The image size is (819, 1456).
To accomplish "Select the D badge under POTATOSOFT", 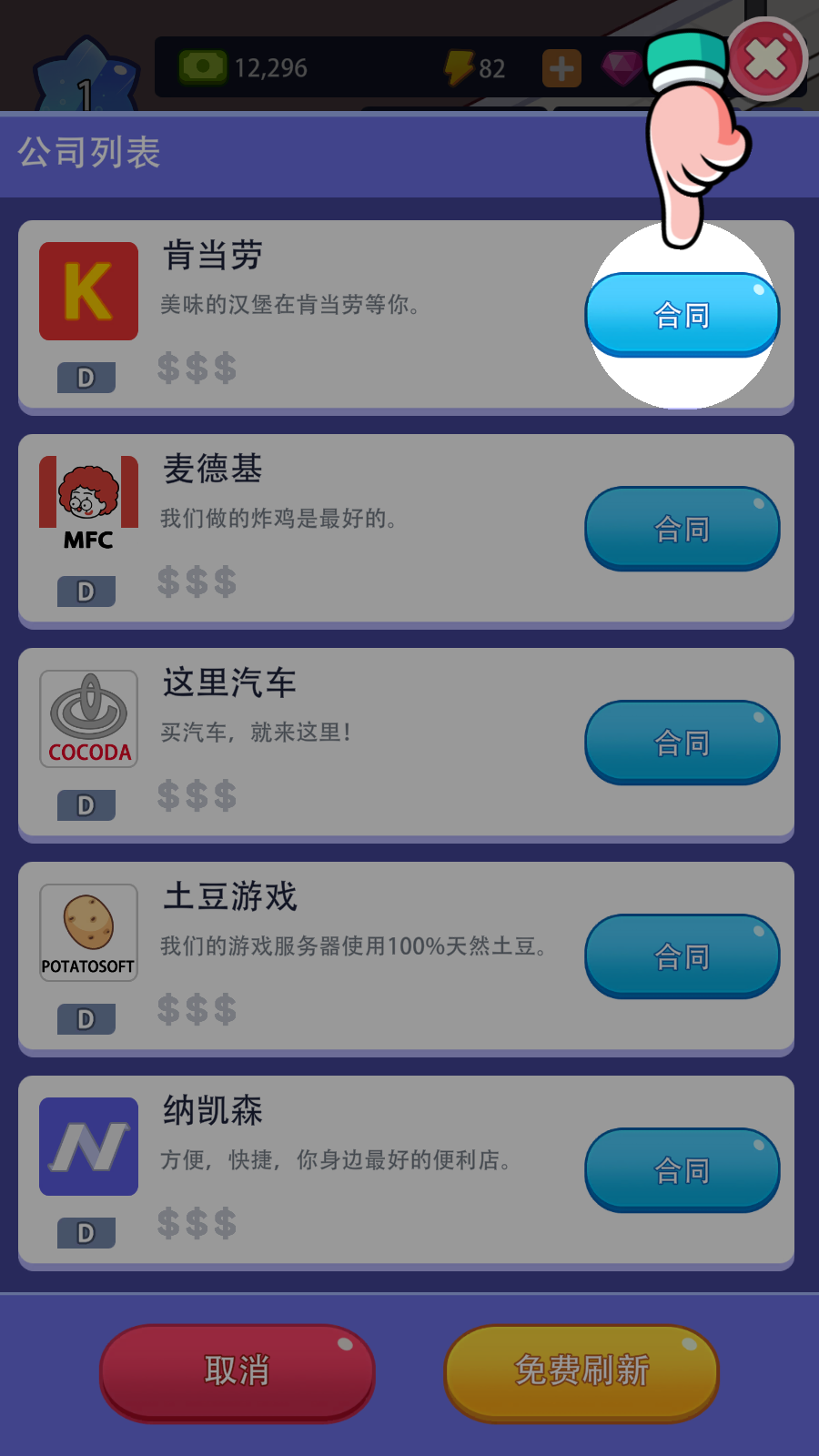I will click(85, 1018).
